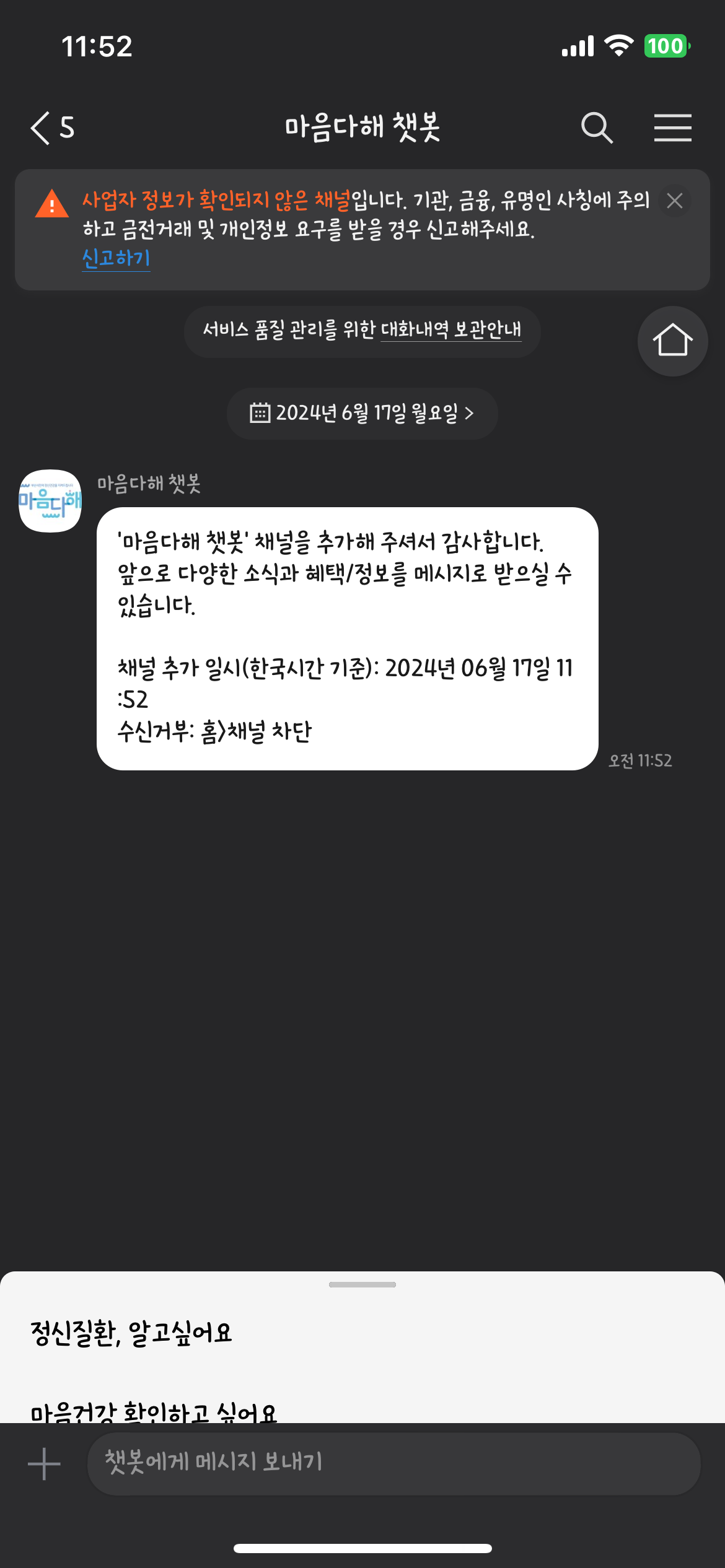Select 정신질환, 알고싶어요 menu option

click(x=131, y=1333)
